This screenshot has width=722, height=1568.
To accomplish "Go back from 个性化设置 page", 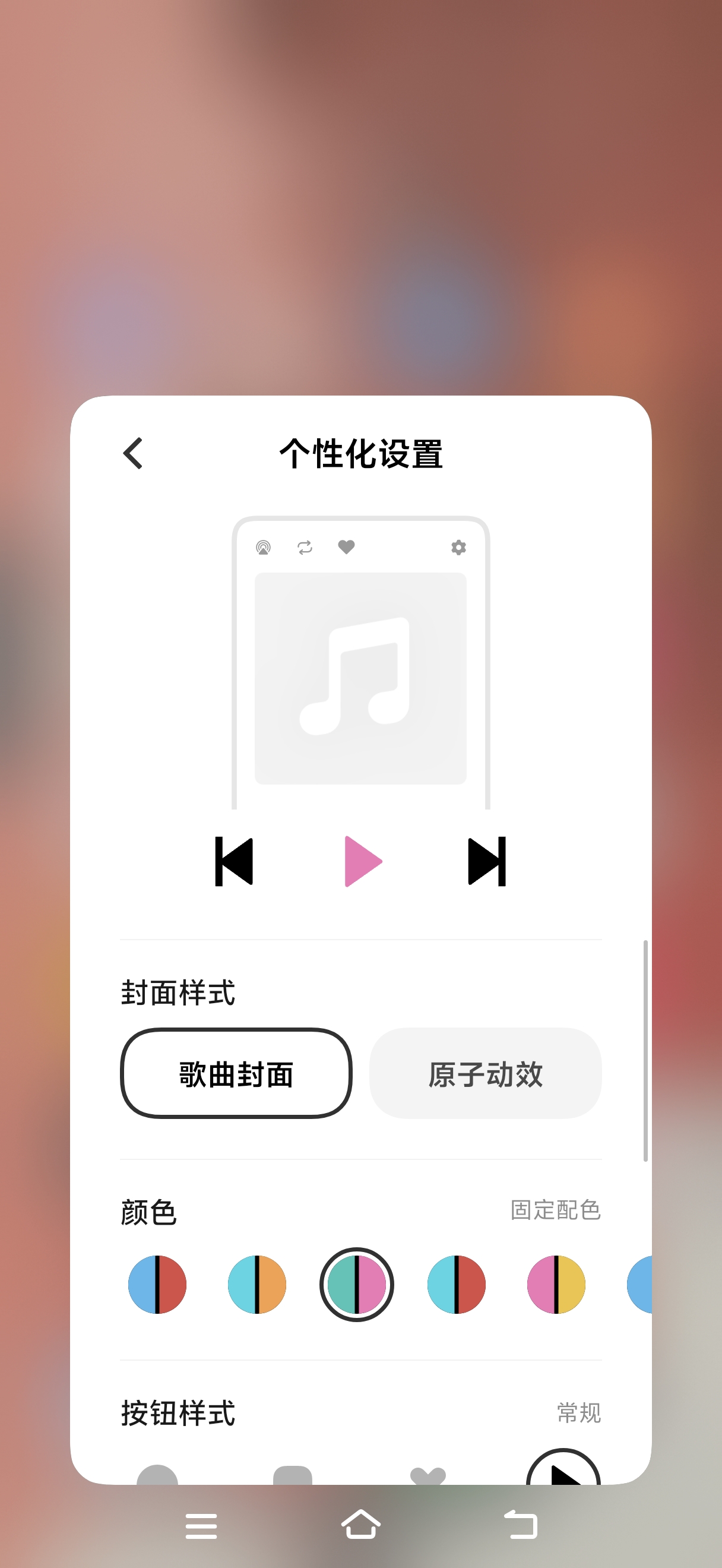I will tap(133, 454).
